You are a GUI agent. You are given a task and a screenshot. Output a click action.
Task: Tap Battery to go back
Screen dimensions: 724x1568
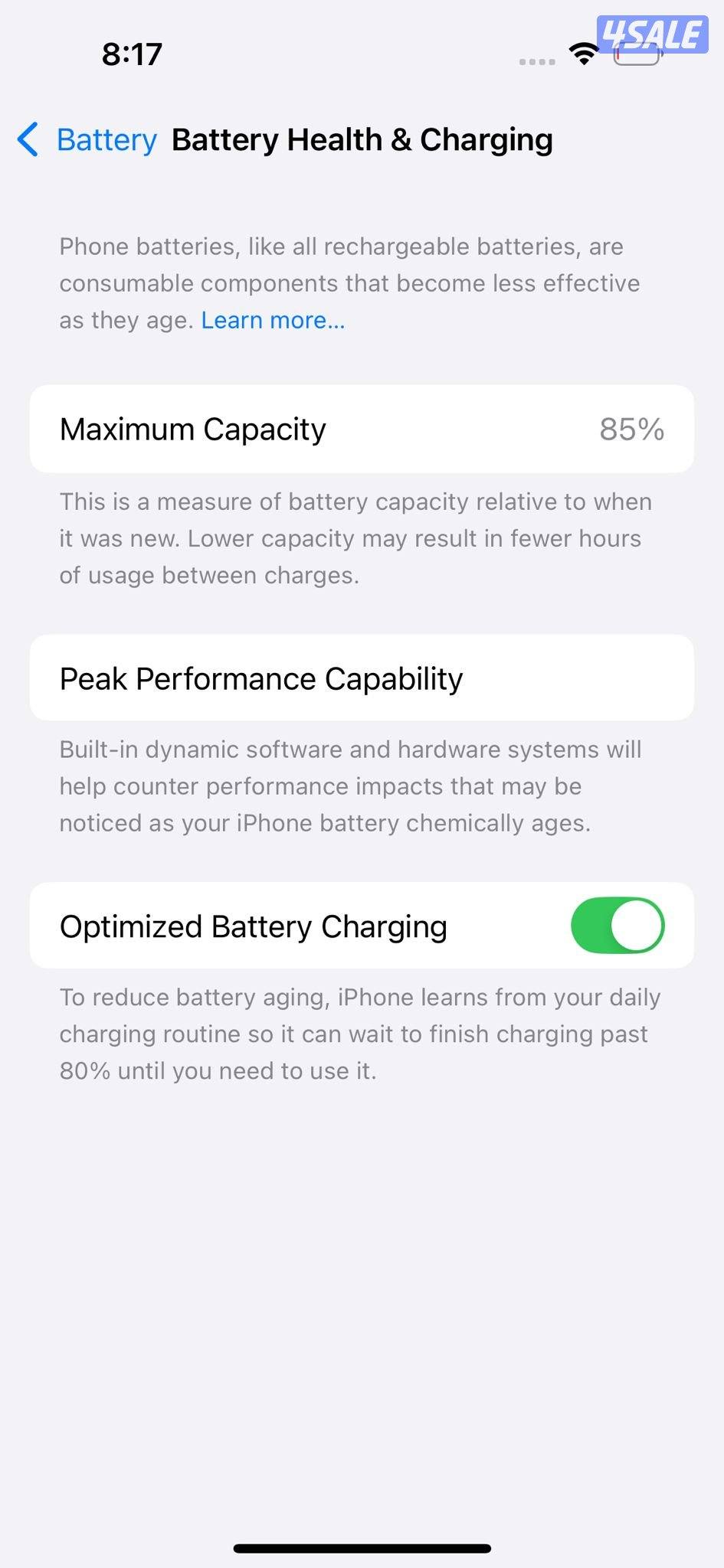pyautogui.click(x=106, y=140)
